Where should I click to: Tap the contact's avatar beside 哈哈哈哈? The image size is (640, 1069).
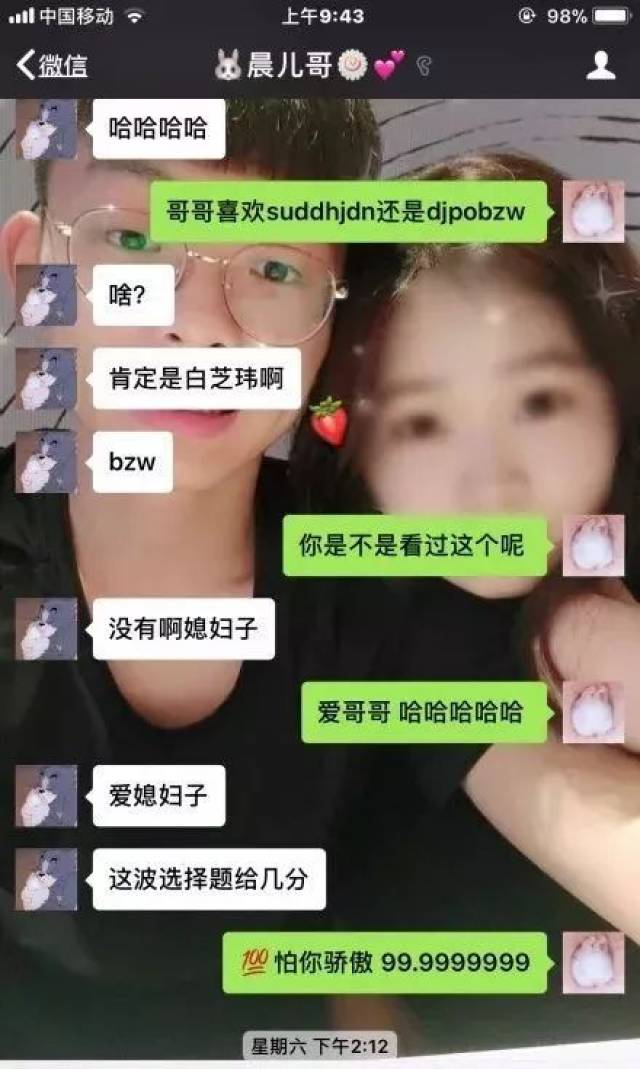click(x=46, y=129)
